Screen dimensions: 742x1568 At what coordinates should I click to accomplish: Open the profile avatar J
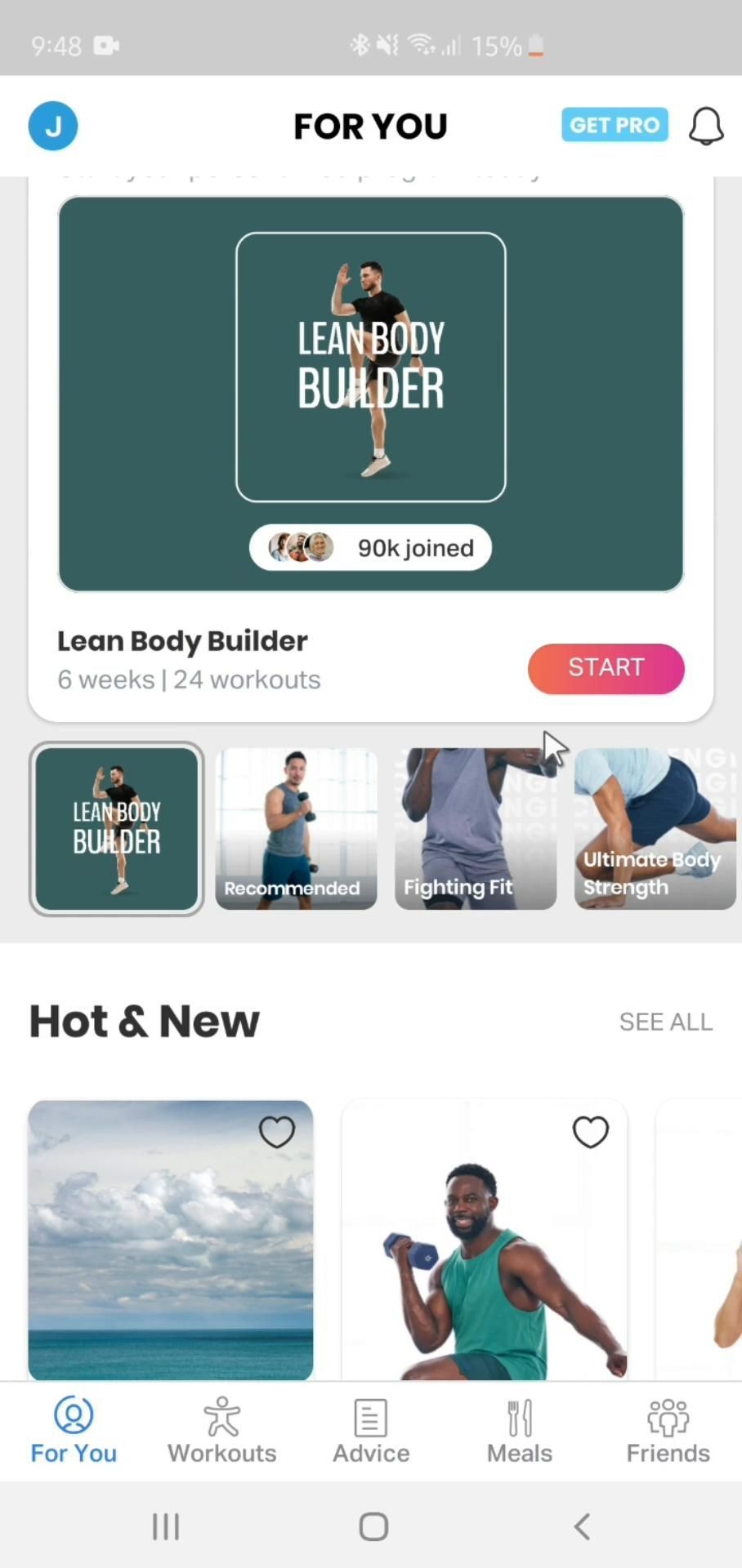(53, 126)
